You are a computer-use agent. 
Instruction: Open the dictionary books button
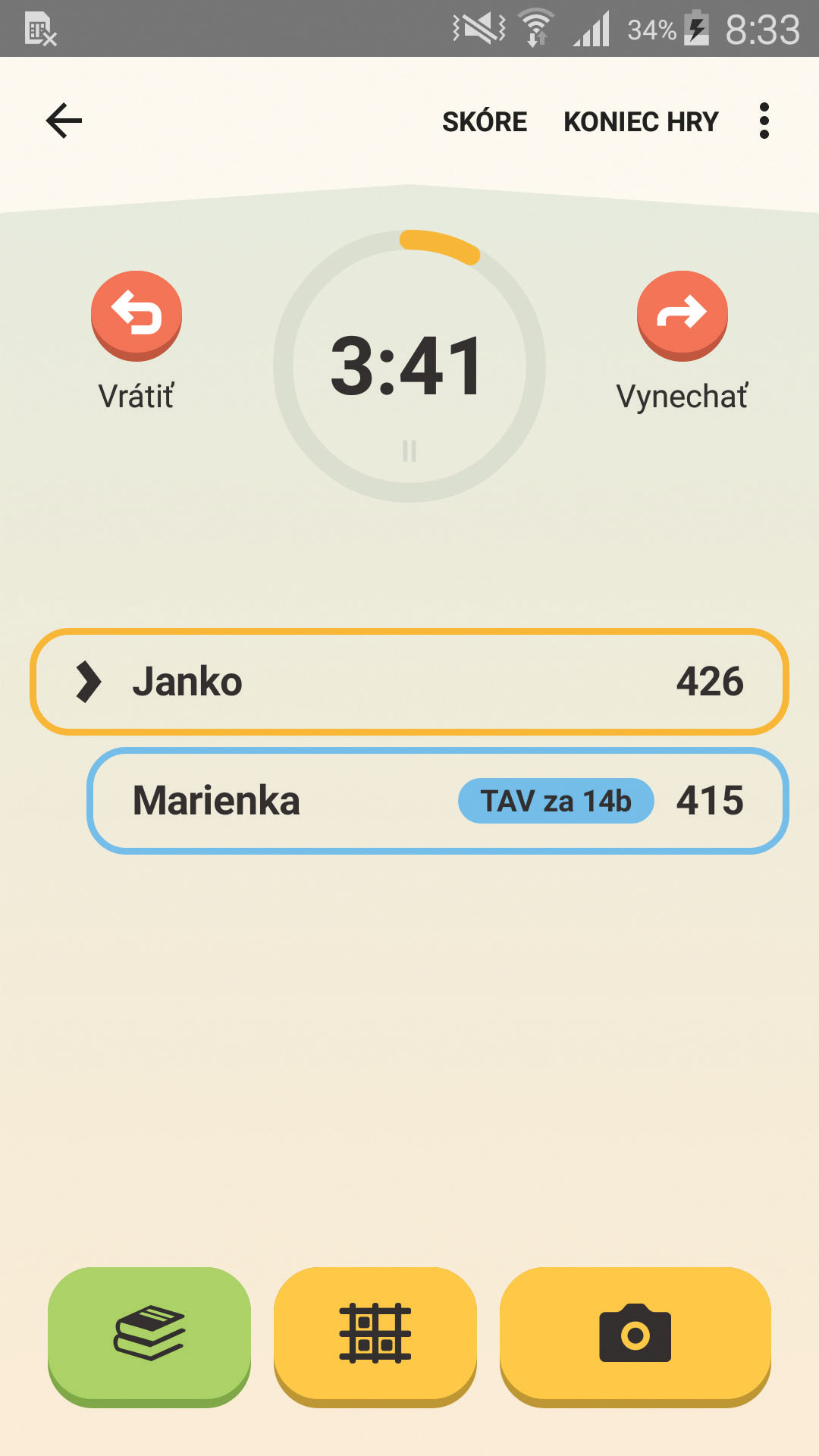click(x=149, y=1335)
